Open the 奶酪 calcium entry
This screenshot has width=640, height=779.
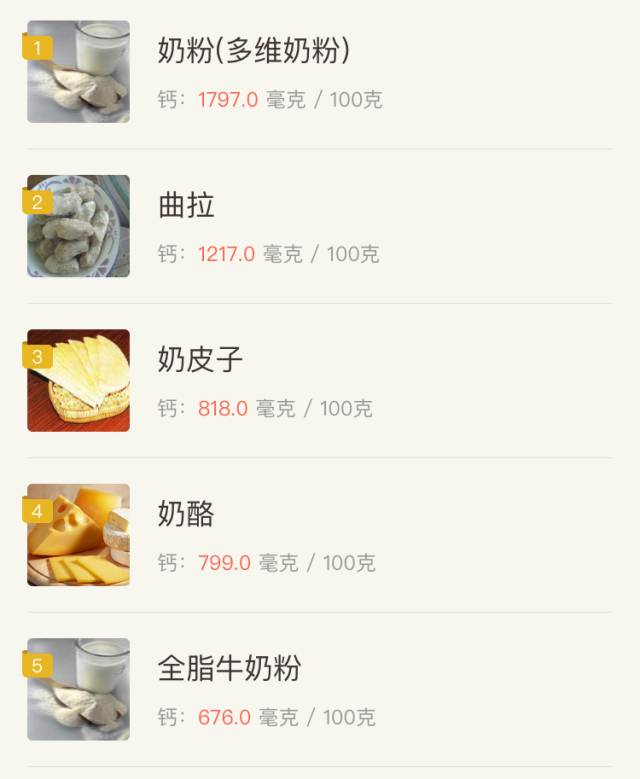pyautogui.click(x=186, y=514)
